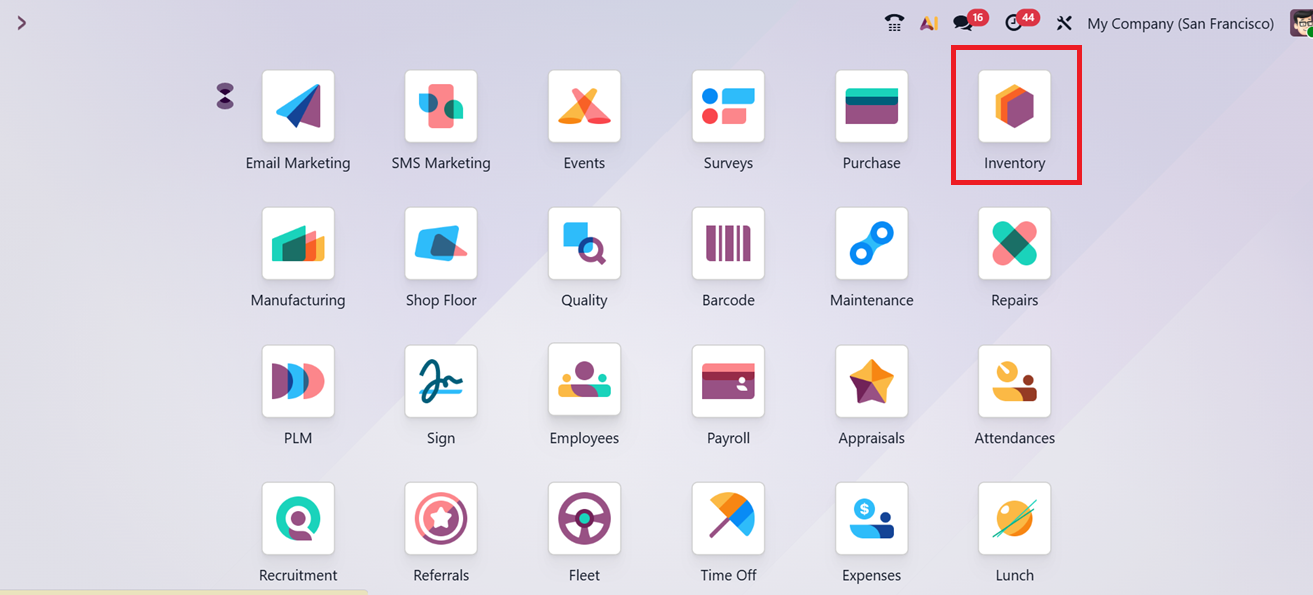Open the My Company (San Francisco) switcher
The image size is (1313, 595).
(x=1180, y=23)
